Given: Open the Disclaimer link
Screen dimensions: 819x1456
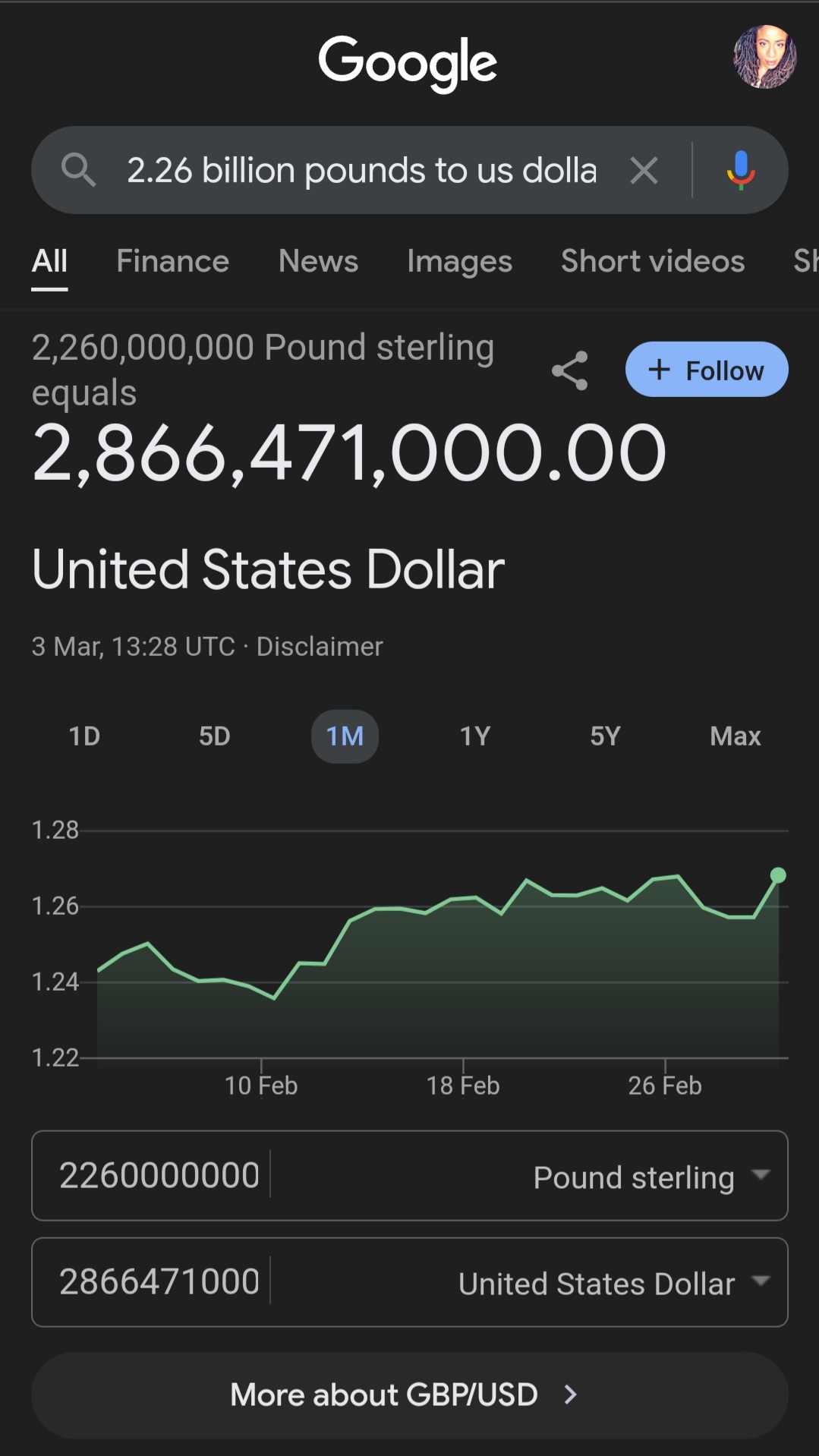Looking at the screenshot, I should [x=320, y=647].
